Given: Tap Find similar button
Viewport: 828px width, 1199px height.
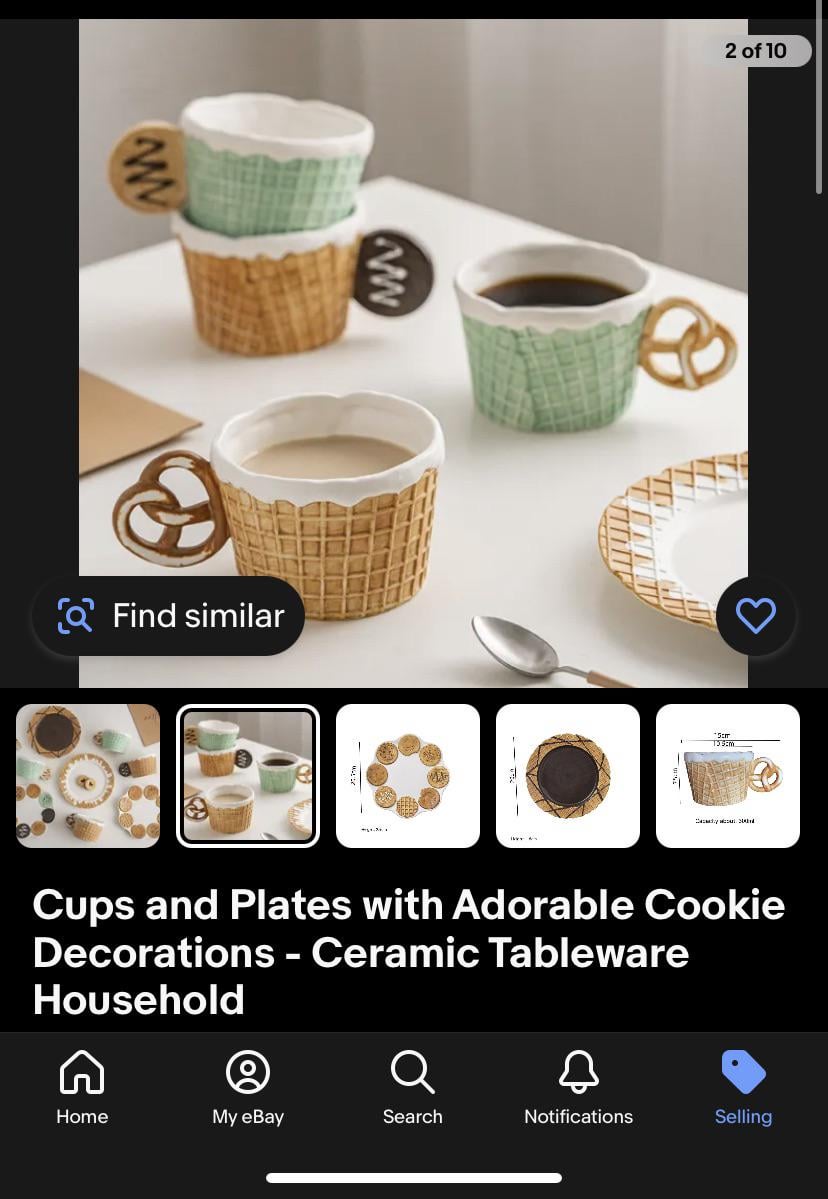Looking at the screenshot, I should (169, 616).
